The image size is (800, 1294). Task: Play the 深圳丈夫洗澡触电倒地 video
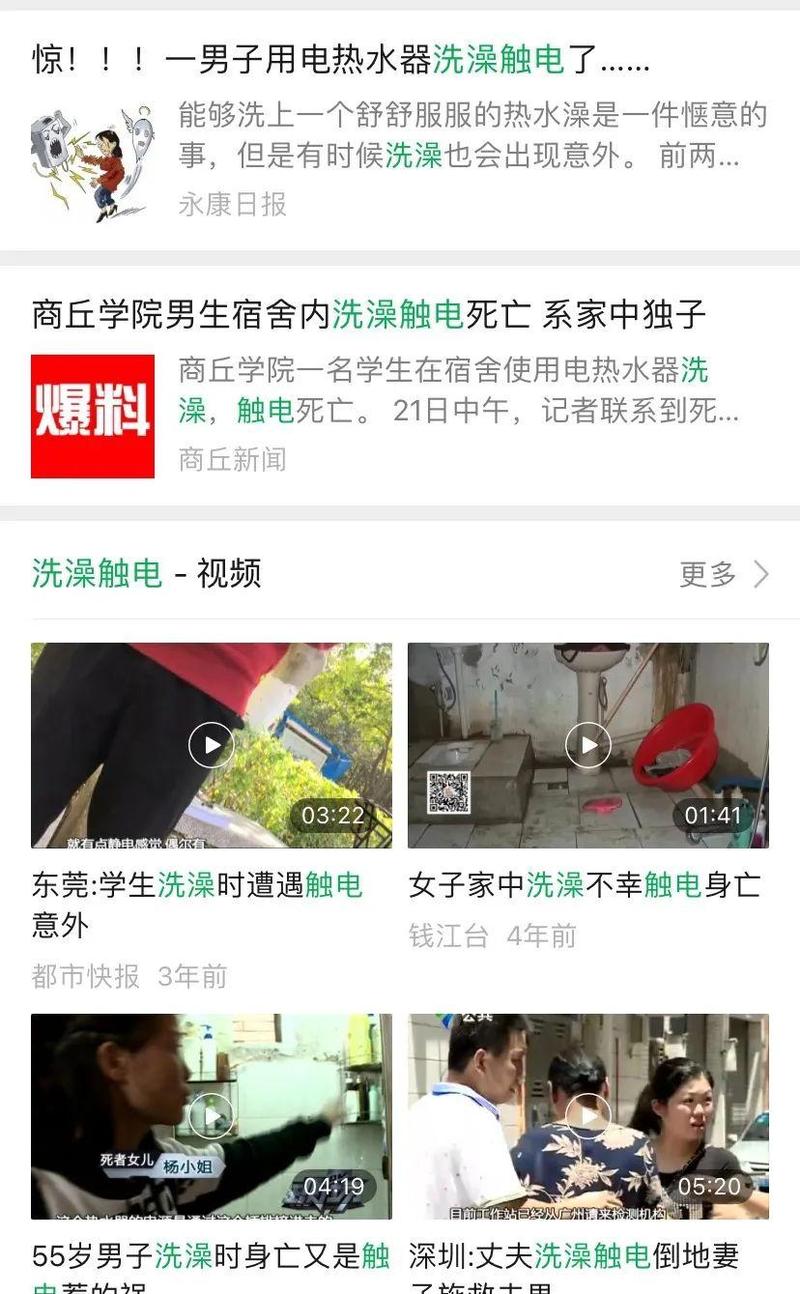(588, 1116)
